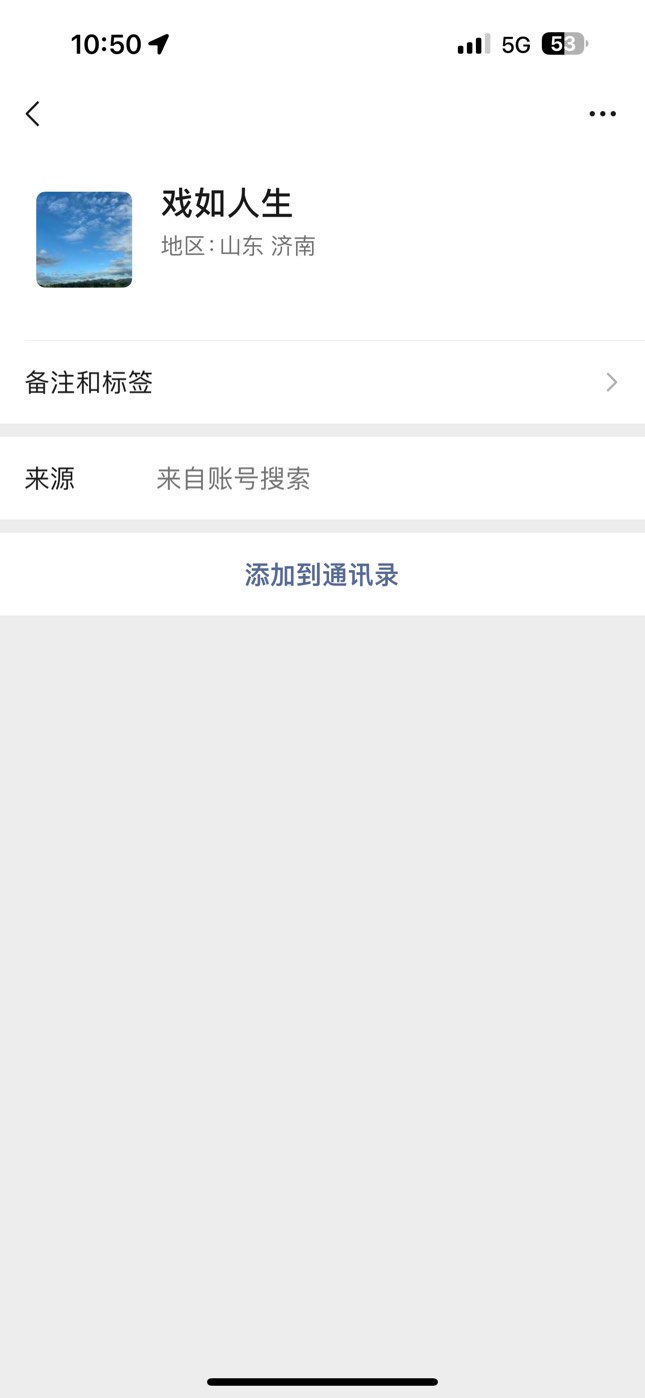Open the 备注和标签 row

pos(322,382)
